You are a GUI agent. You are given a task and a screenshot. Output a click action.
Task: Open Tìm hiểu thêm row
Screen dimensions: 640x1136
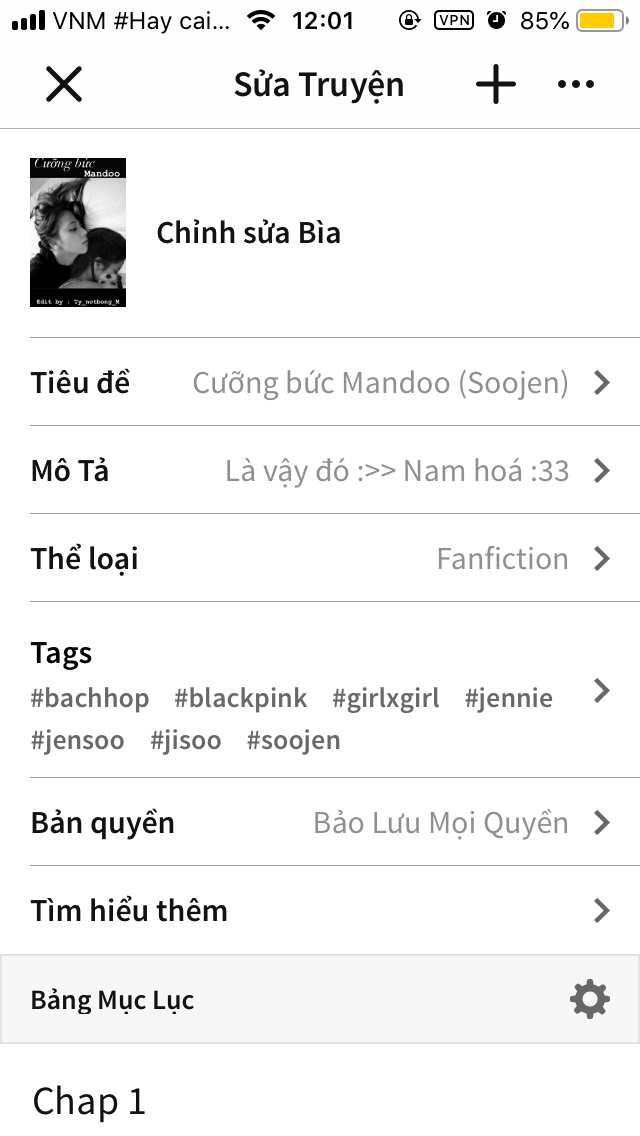tap(320, 910)
